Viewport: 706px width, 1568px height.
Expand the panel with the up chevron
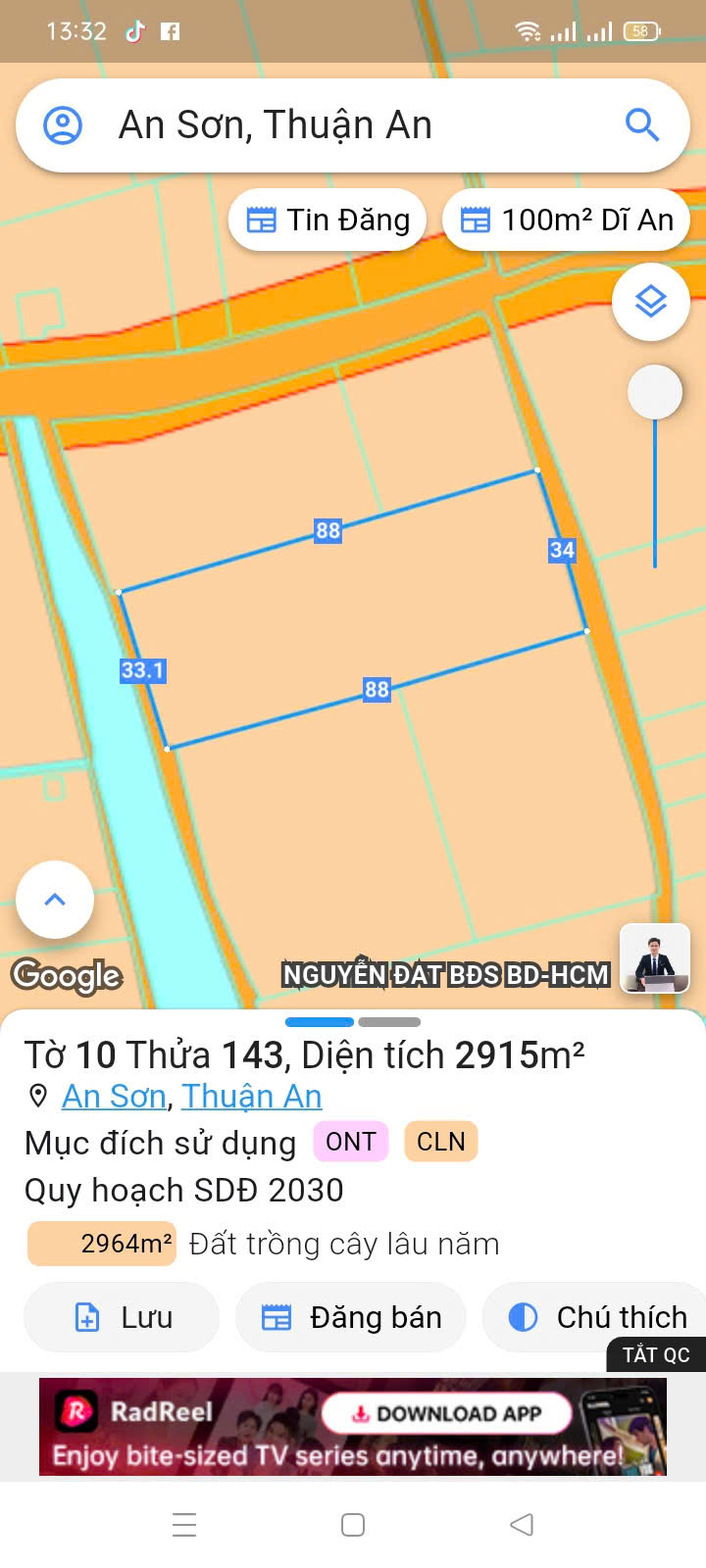55,900
